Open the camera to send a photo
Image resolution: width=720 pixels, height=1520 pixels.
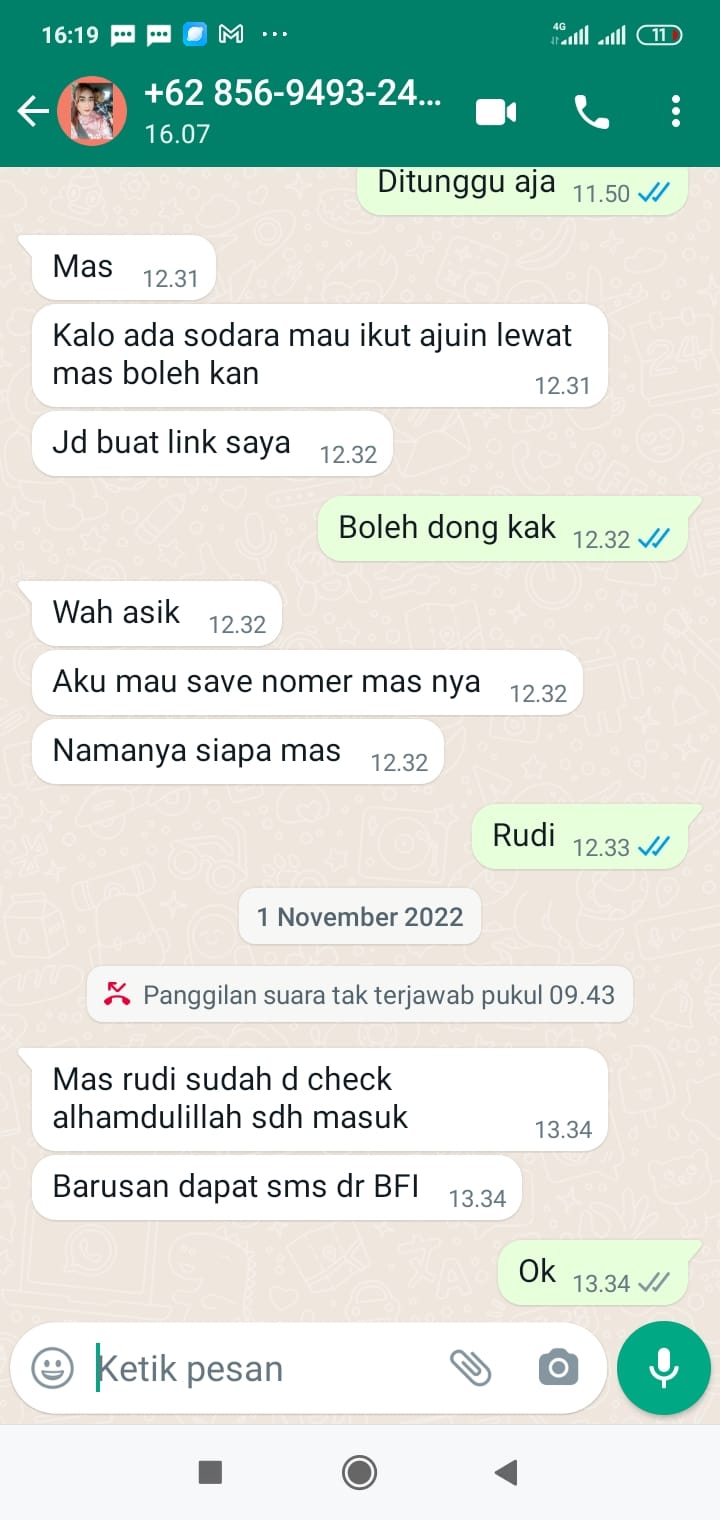(558, 1367)
